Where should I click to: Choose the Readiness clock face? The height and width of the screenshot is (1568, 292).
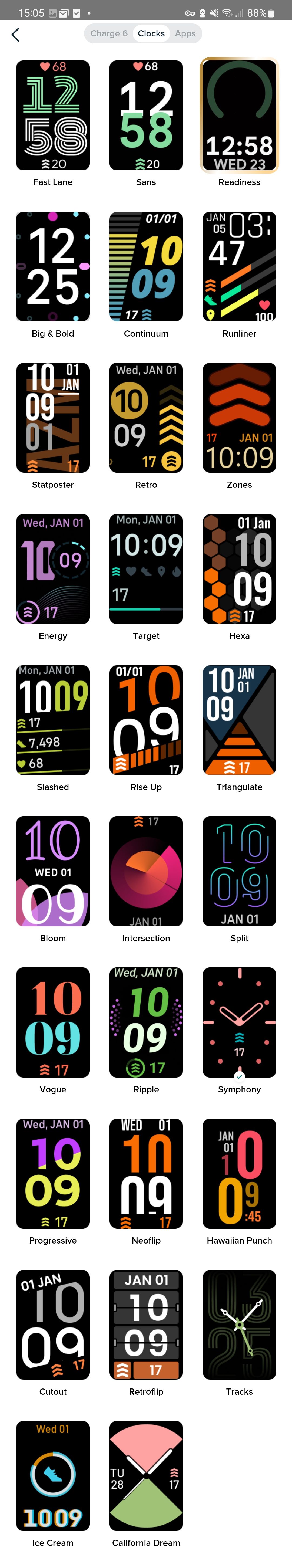pos(239,116)
